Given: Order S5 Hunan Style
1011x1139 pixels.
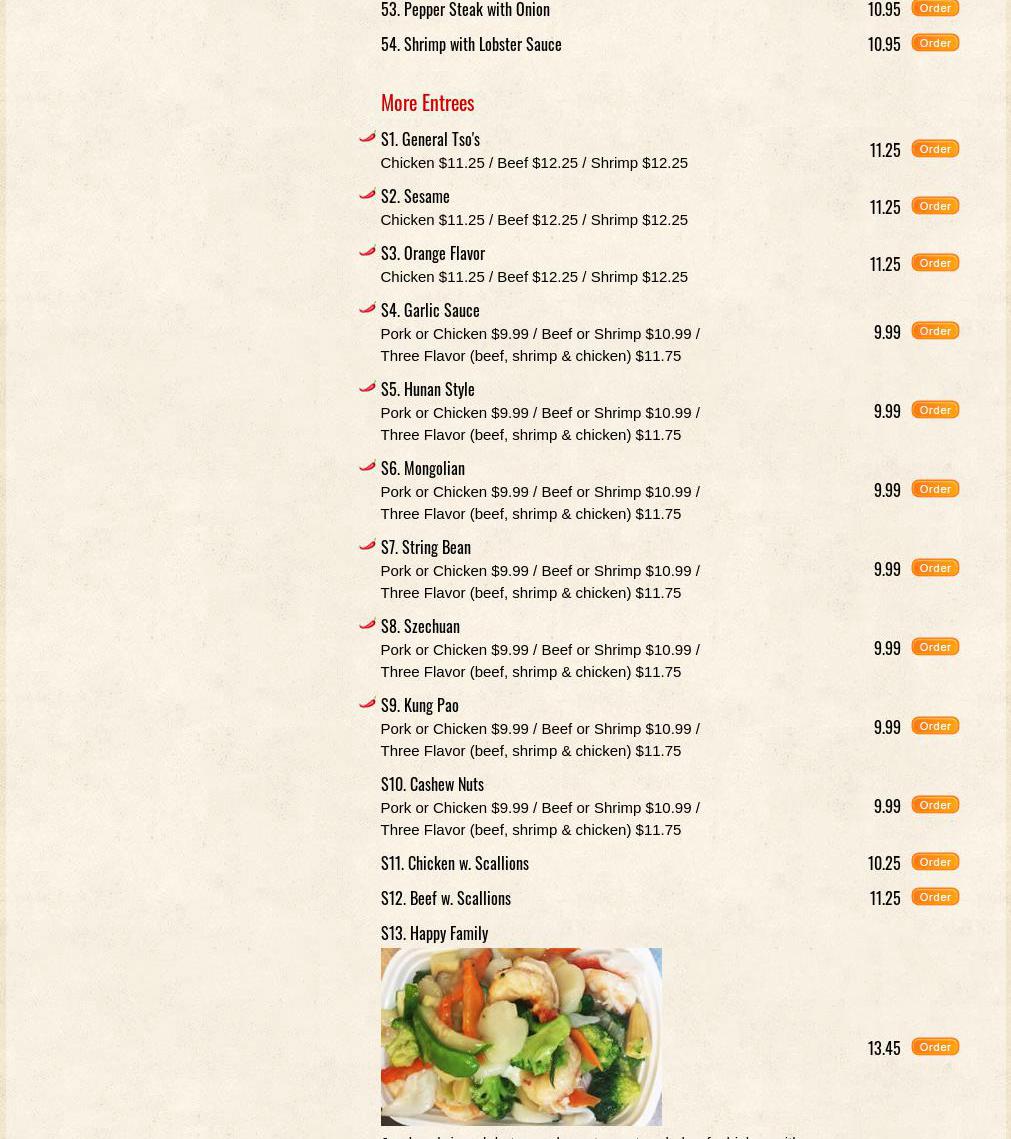Looking at the screenshot, I should pos(935,410).
